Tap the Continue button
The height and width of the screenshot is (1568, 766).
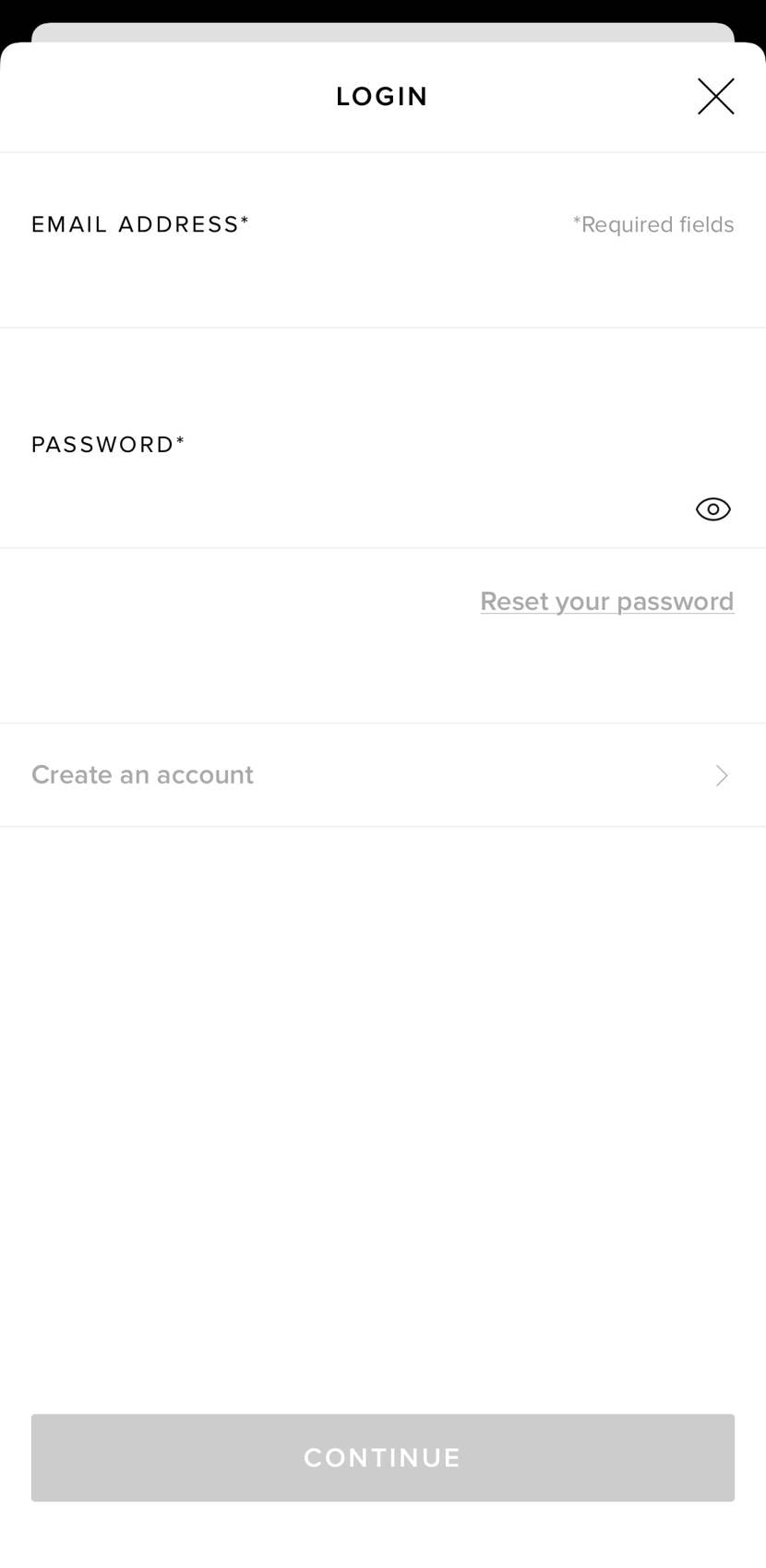point(382,1457)
